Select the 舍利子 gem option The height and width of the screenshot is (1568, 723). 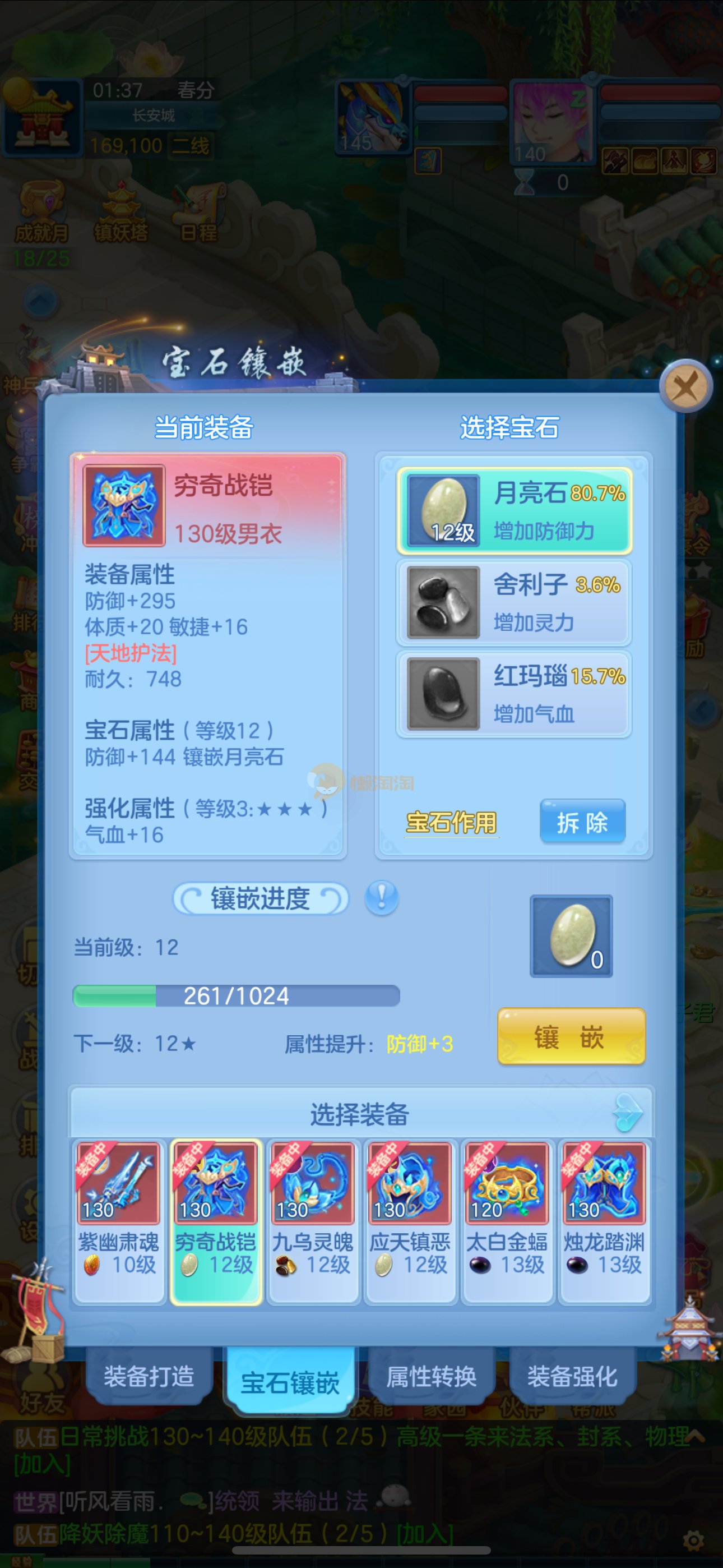(x=515, y=602)
